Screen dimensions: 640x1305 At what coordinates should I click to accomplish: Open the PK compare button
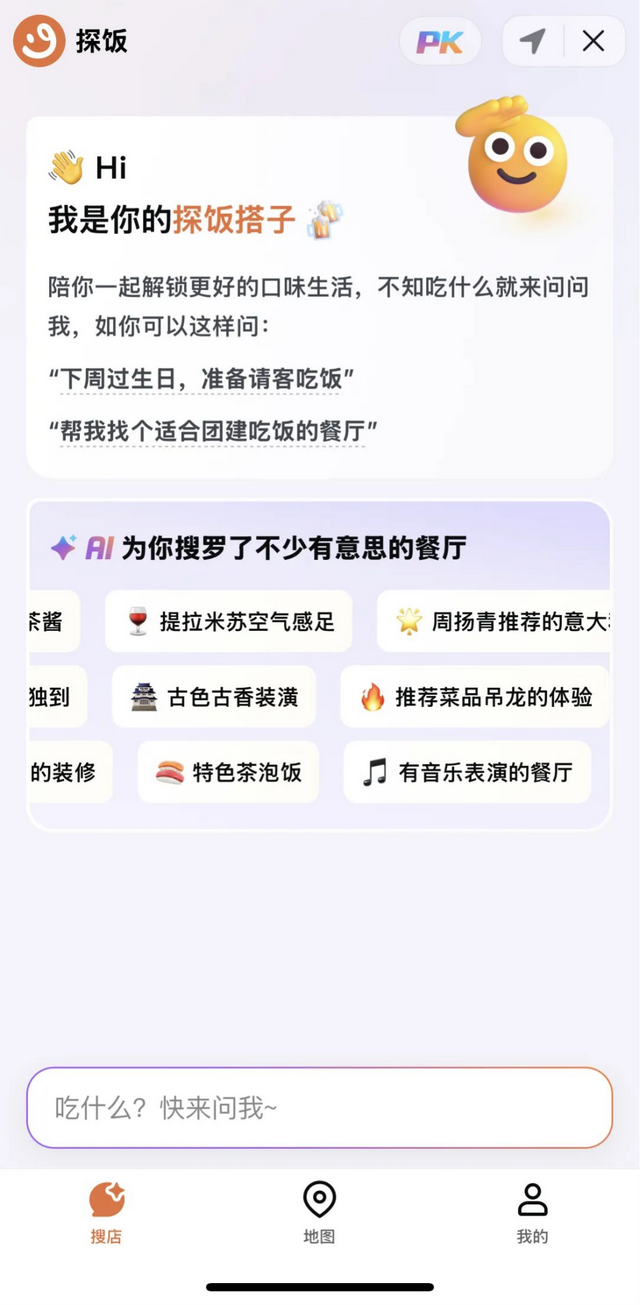pyautogui.click(x=440, y=42)
